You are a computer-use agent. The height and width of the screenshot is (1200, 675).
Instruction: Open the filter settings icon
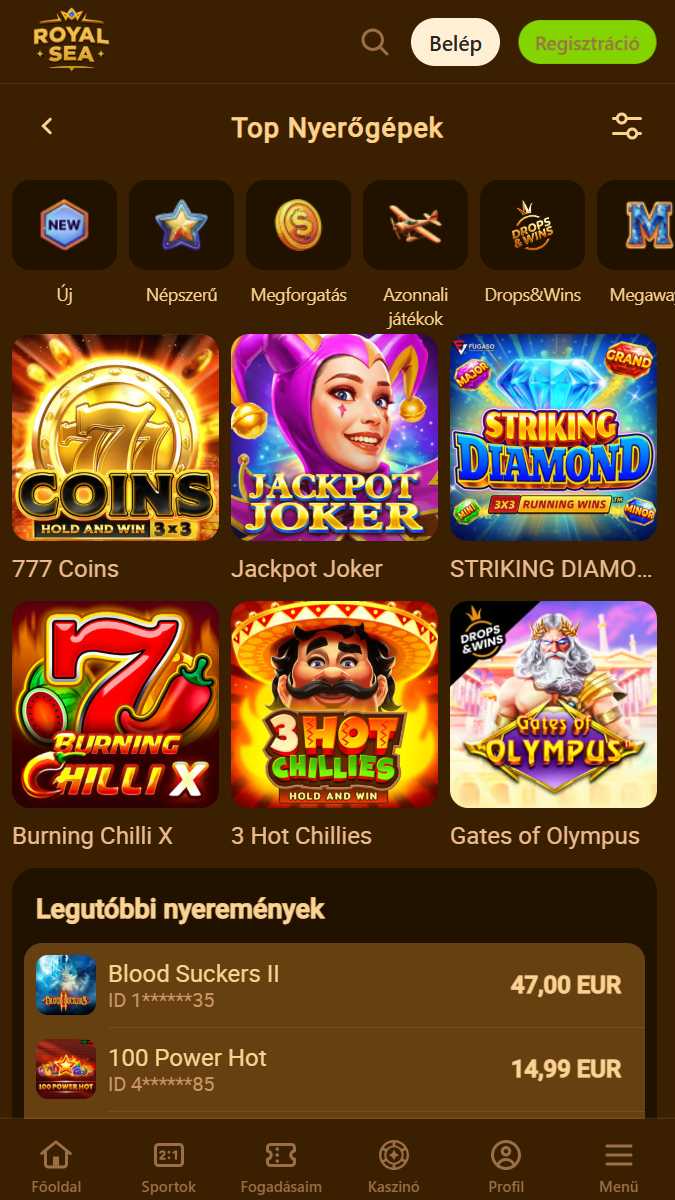coord(627,126)
